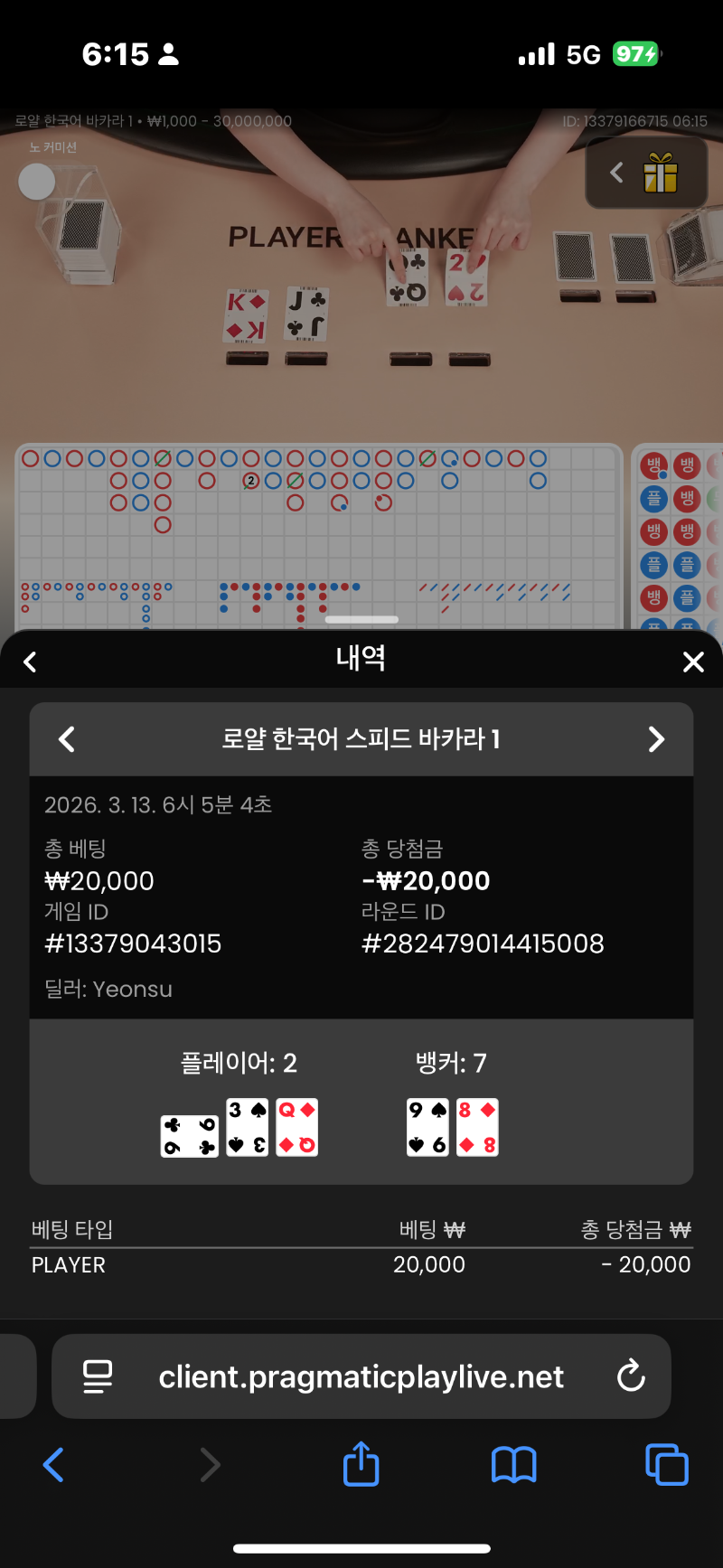
Task: Show the previous game round record
Action: (67, 739)
